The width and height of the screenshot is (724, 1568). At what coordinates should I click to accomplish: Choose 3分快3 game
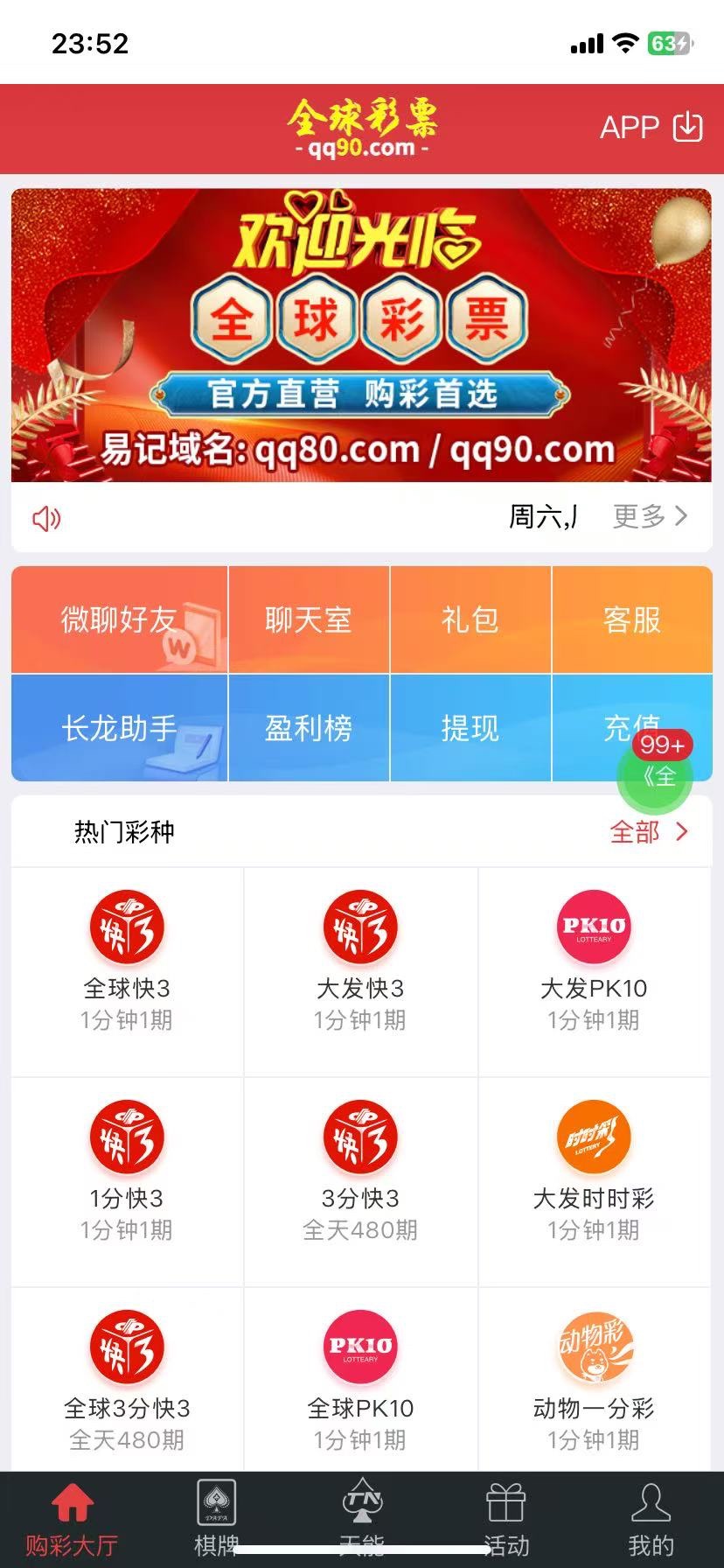click(360, 1171)
